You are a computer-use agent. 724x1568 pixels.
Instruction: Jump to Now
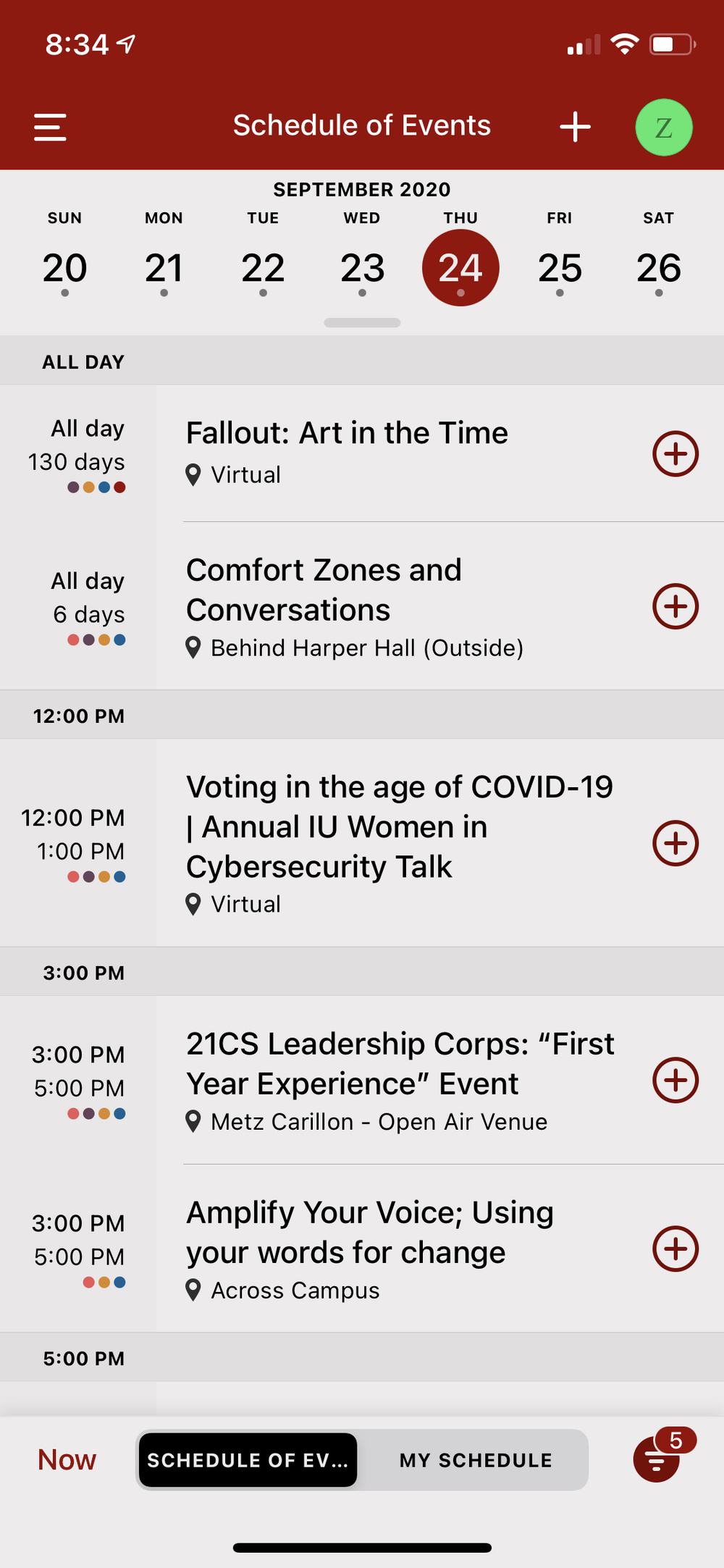pos(67,1459)
